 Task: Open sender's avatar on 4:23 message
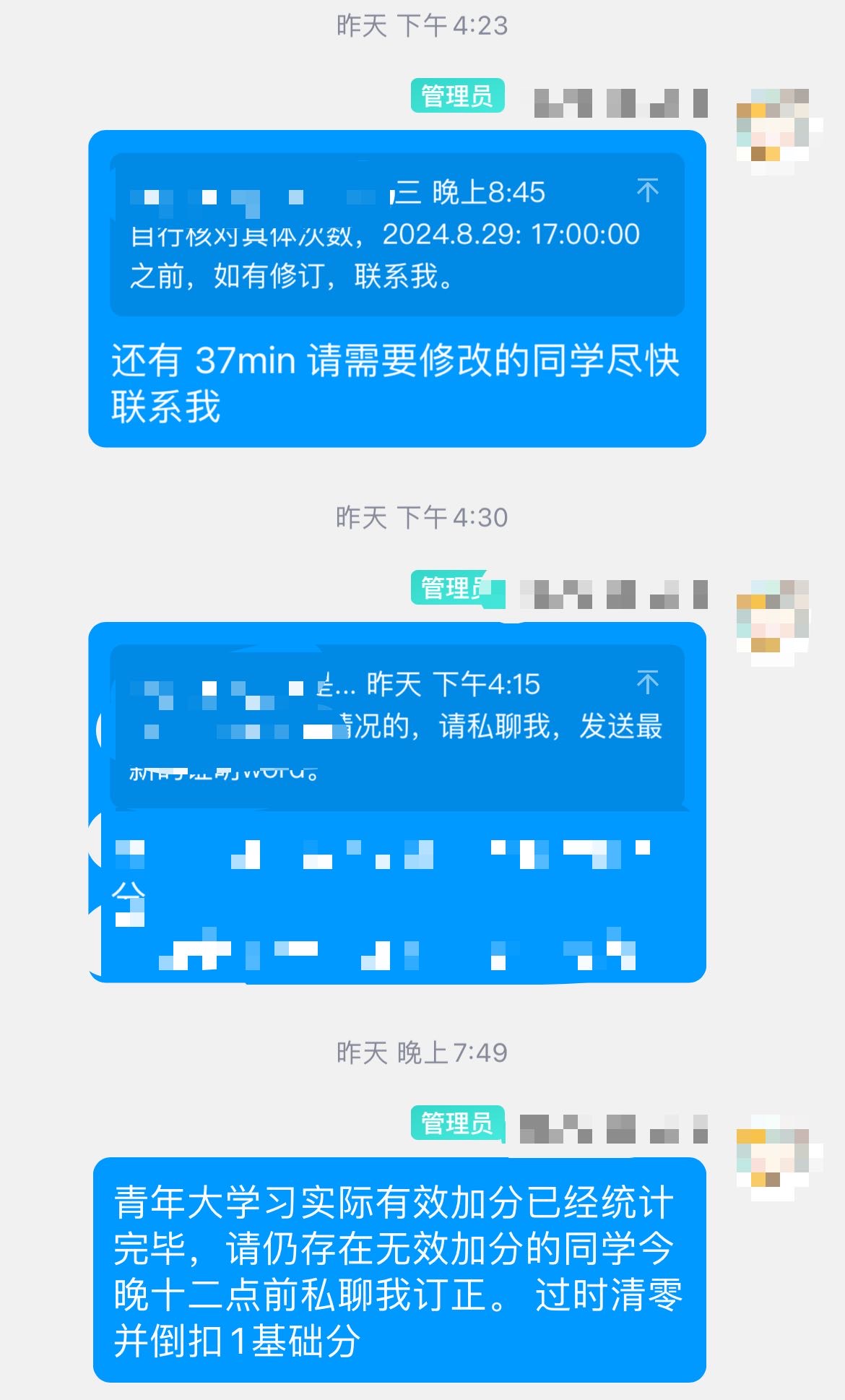779,131
